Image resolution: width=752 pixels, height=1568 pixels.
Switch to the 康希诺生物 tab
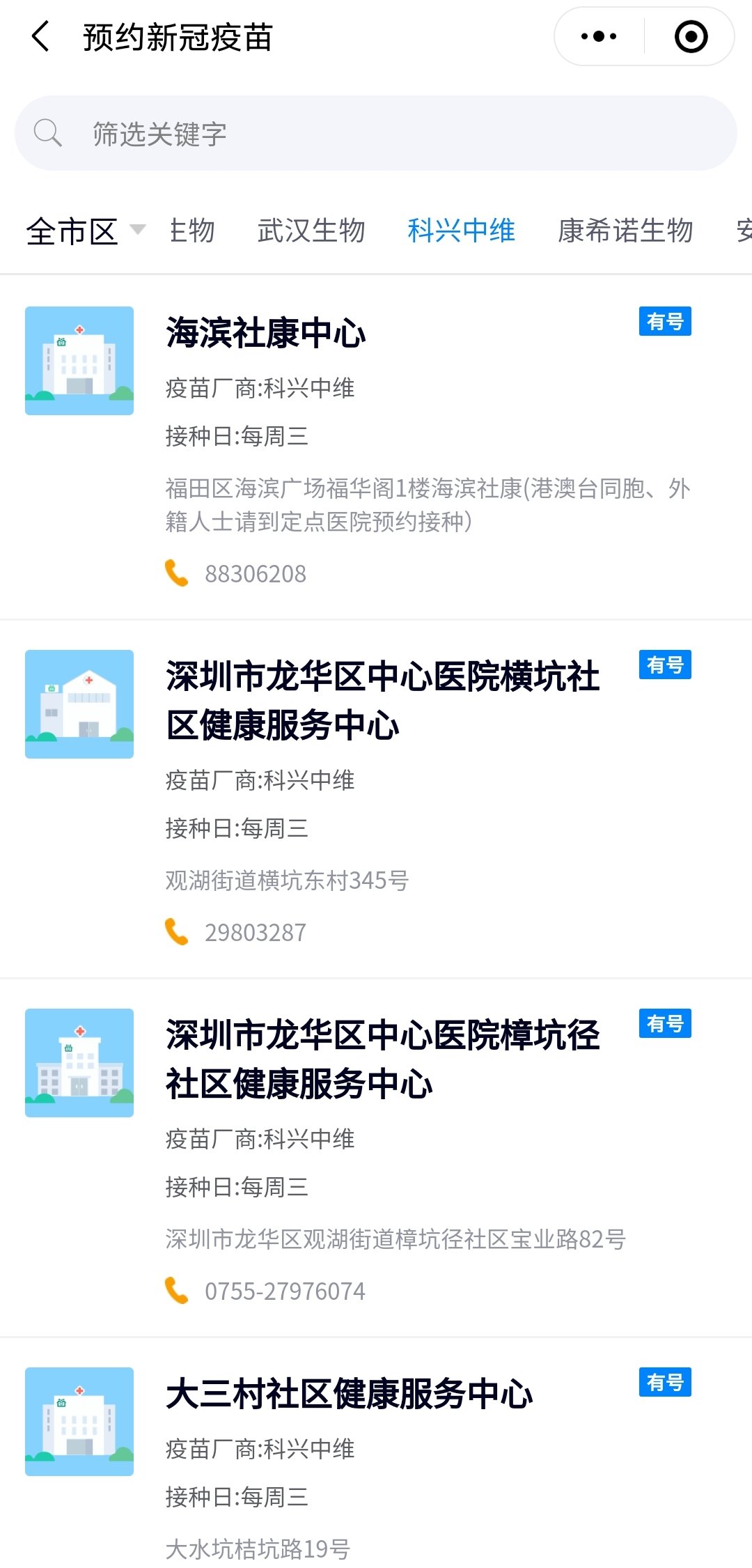625,231
